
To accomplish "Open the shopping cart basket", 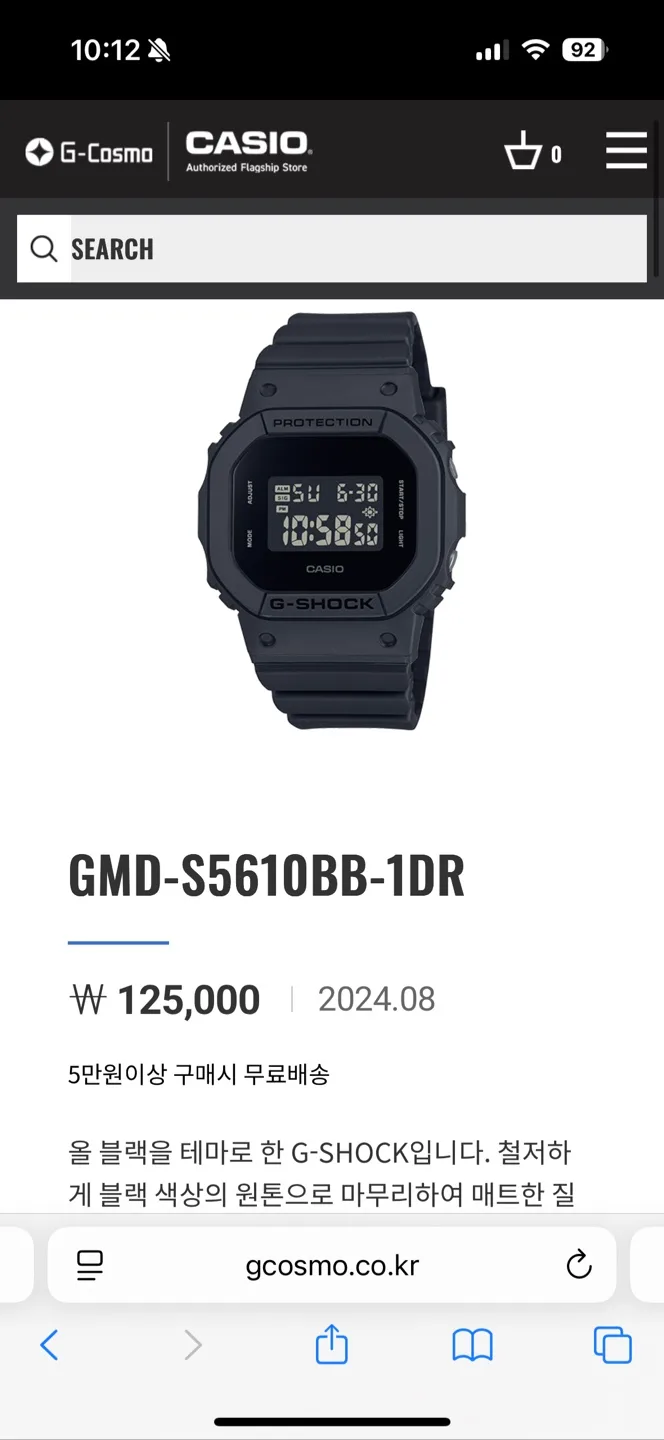I will click(x=523, y=152).
